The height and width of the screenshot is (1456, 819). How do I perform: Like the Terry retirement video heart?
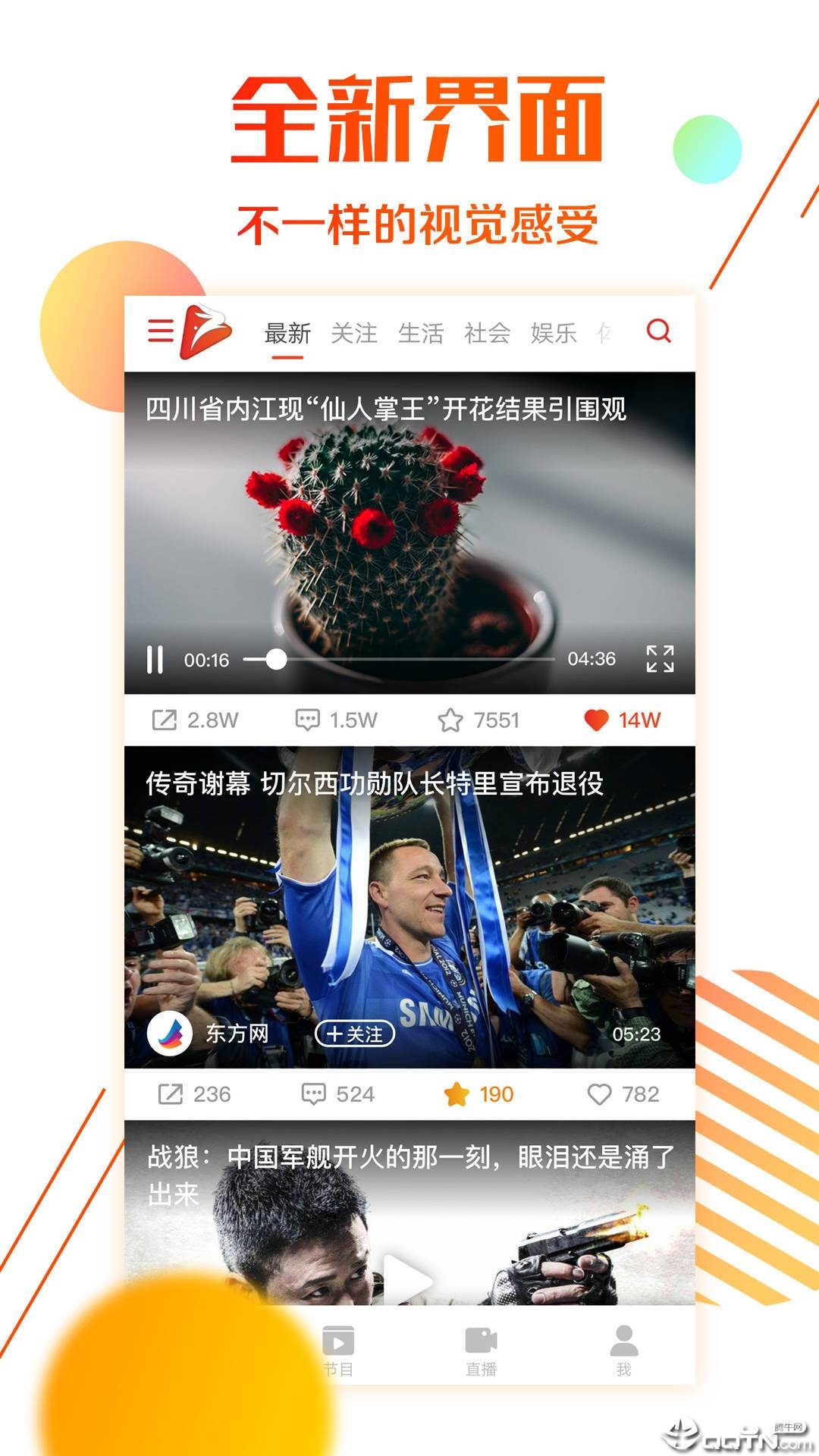click(x=601, y=1094)
